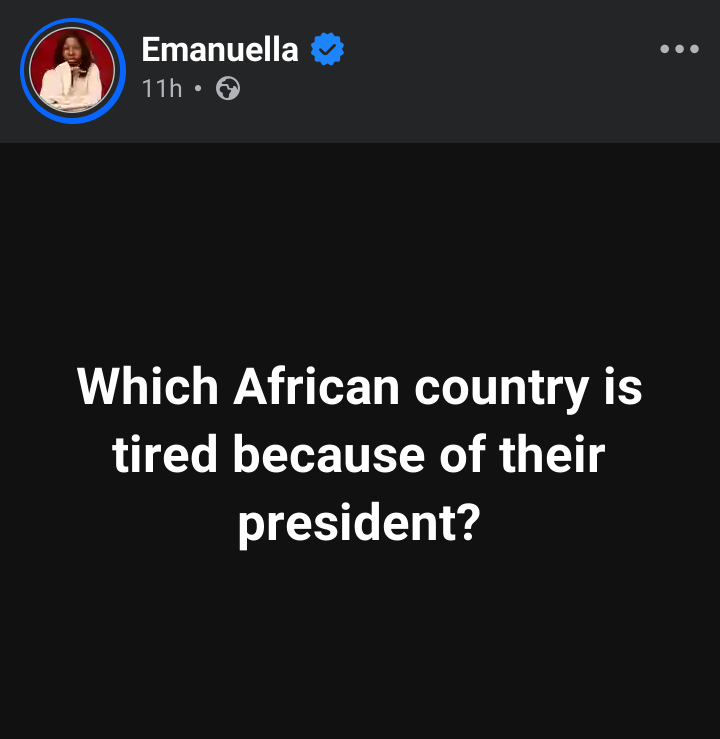View Emanuella's profile picture story
The image size is (720, 739).
[71, 70]
